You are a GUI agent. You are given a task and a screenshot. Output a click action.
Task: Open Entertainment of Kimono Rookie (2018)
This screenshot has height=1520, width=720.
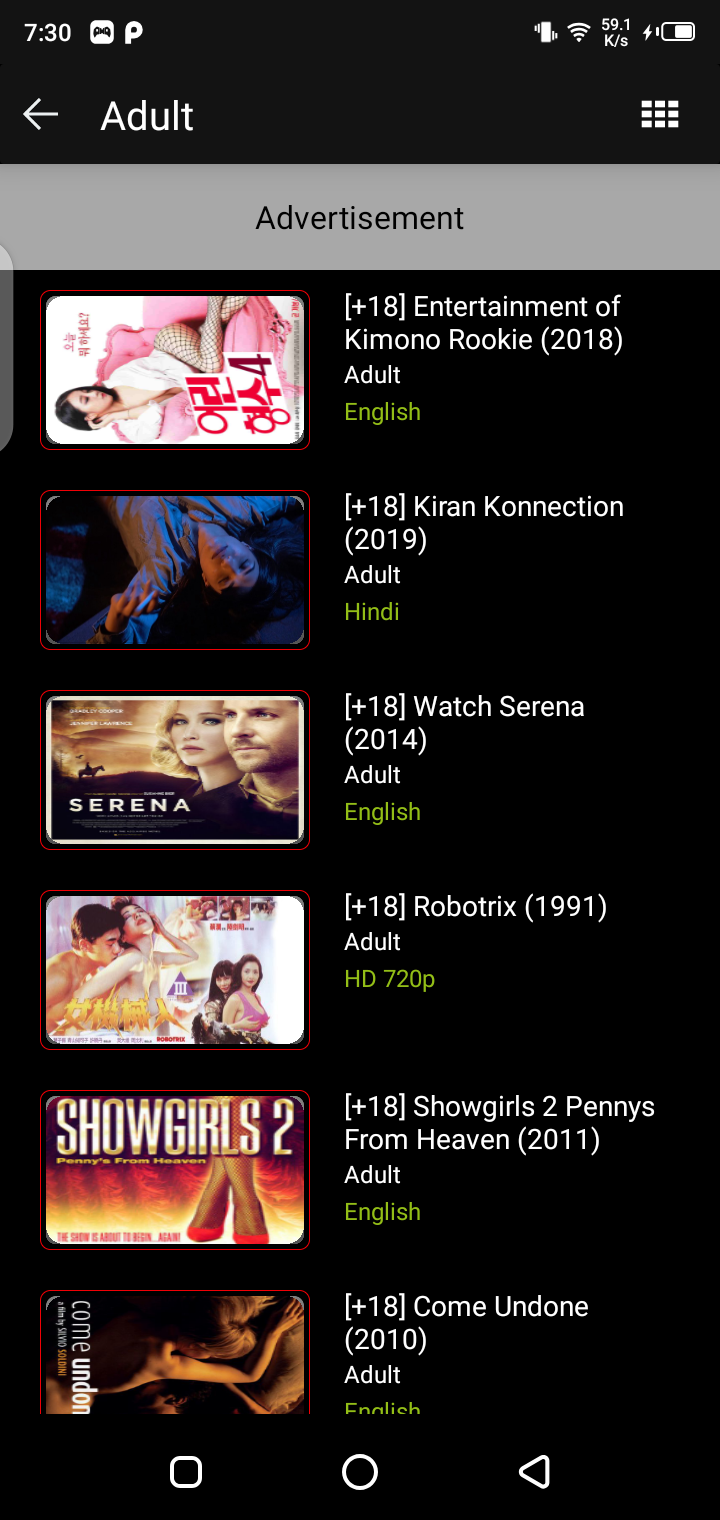(x=483, y=323)
